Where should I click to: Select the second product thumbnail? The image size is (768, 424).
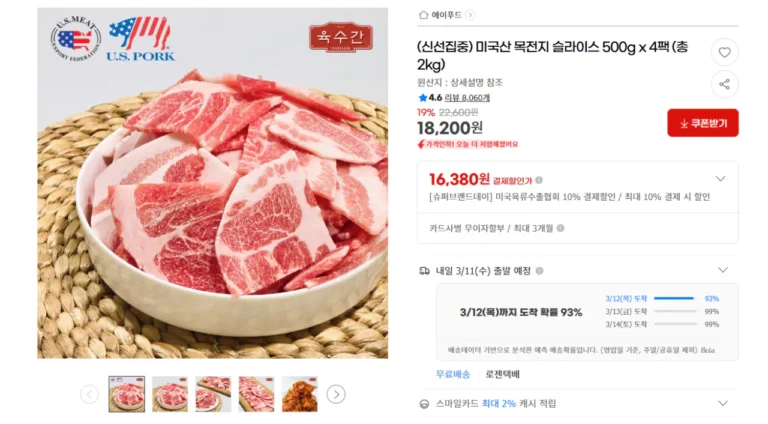coord(170,394)
